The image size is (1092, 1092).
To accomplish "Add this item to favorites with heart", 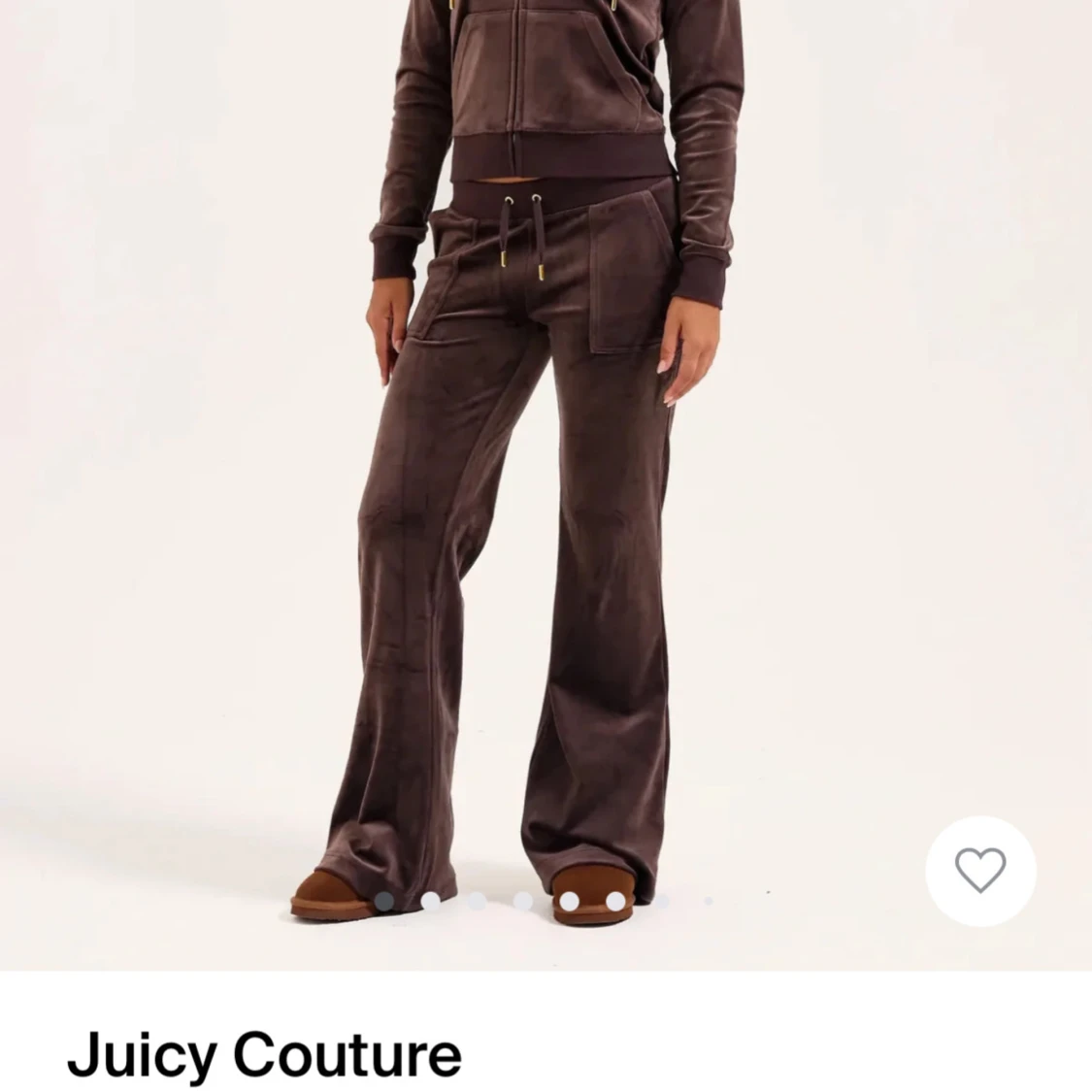I will pos(979,871).
